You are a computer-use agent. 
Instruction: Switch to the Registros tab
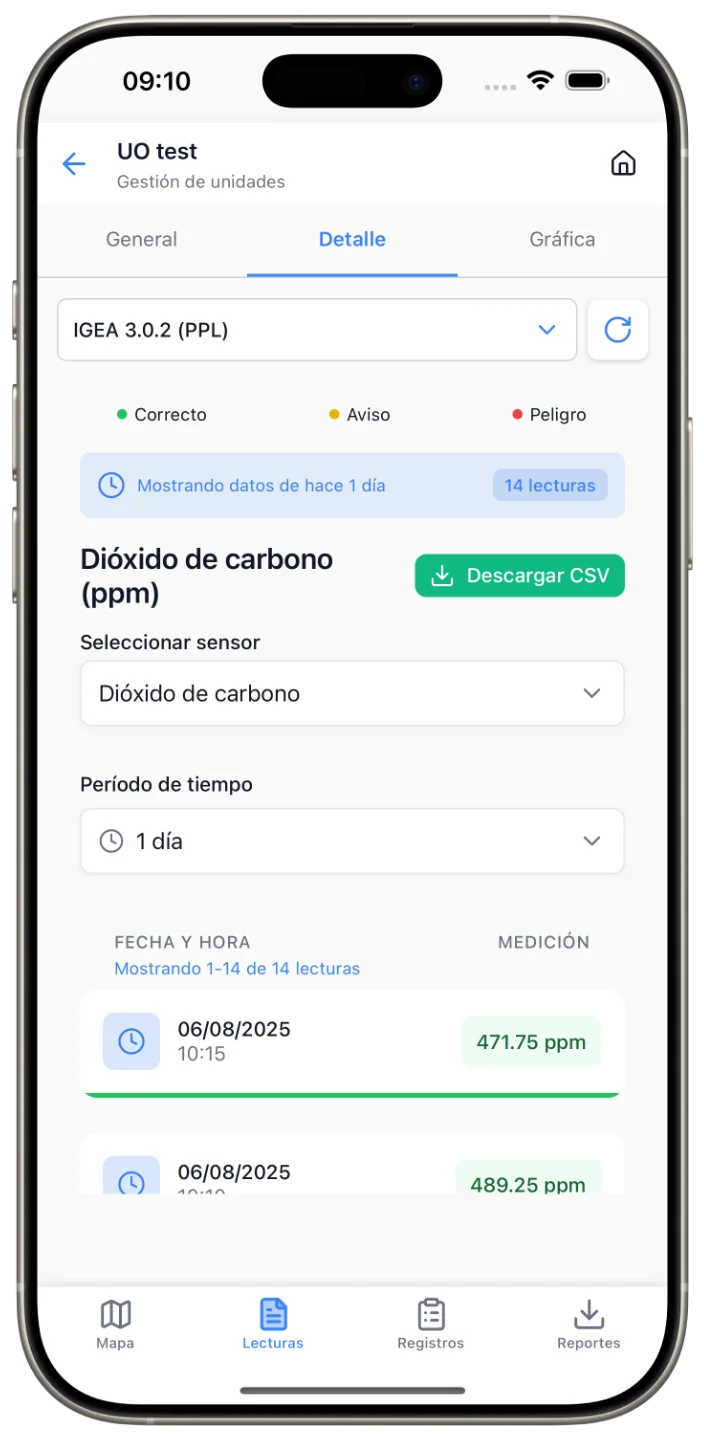pyautogui.click(x=431, y=1324)
